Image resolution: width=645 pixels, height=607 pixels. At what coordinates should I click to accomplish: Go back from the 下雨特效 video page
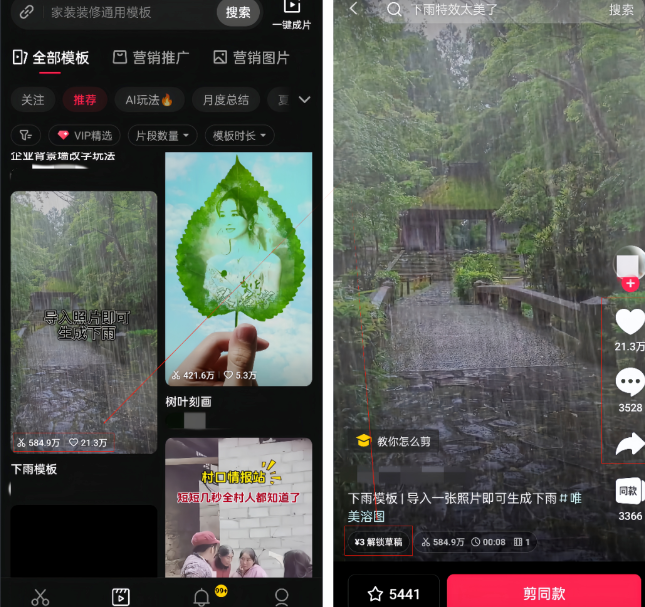click(x=353, y=9)
